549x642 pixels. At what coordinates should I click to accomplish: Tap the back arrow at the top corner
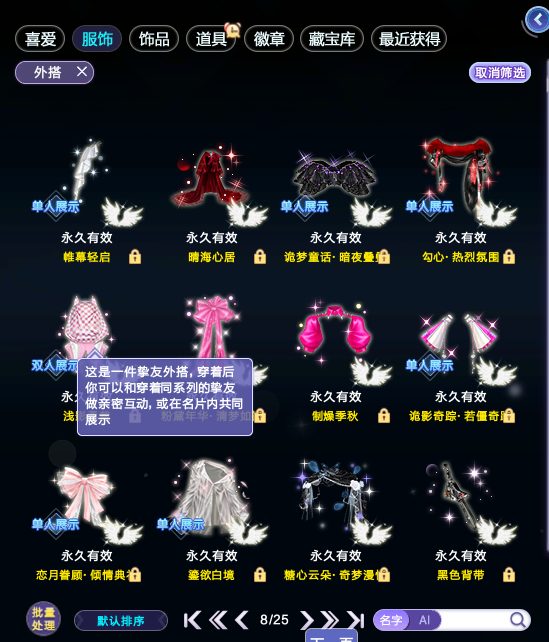pyautogui.click(x=538, y=19)
